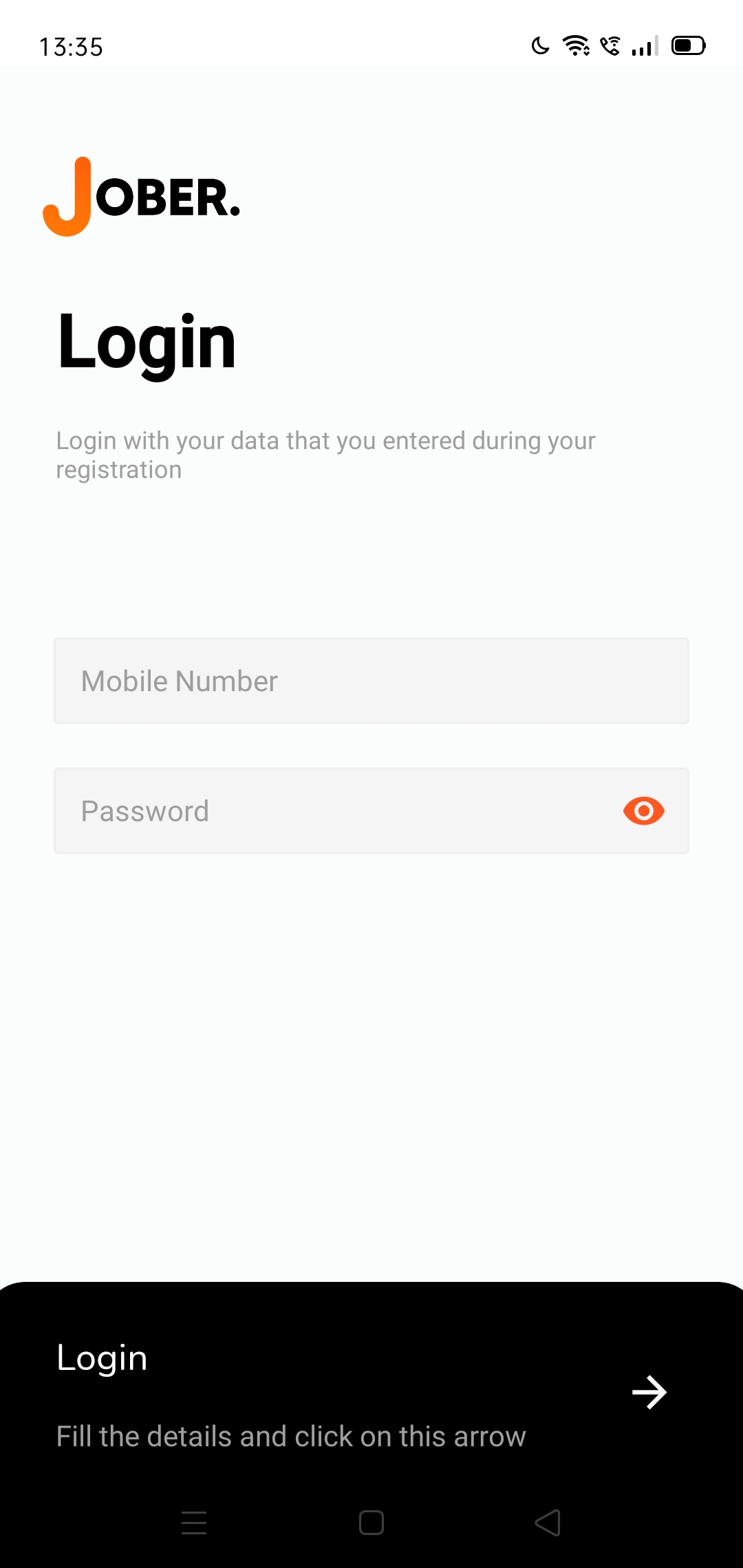Viewport: 743px width, 1568px height.
Task: Submit login with the arrow button
Action: 649,1393
